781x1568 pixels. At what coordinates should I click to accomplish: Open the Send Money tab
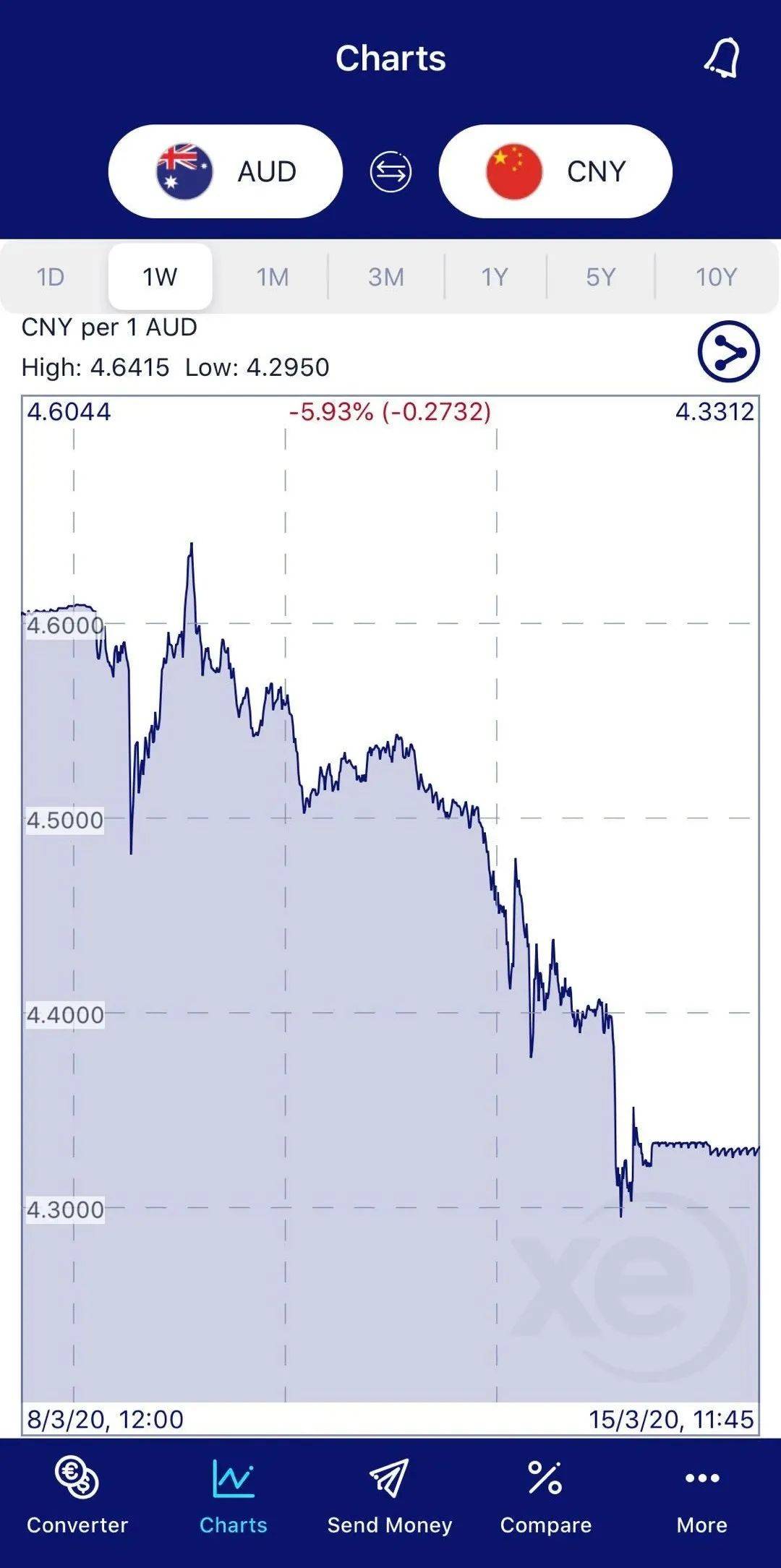coord(390,1496)
